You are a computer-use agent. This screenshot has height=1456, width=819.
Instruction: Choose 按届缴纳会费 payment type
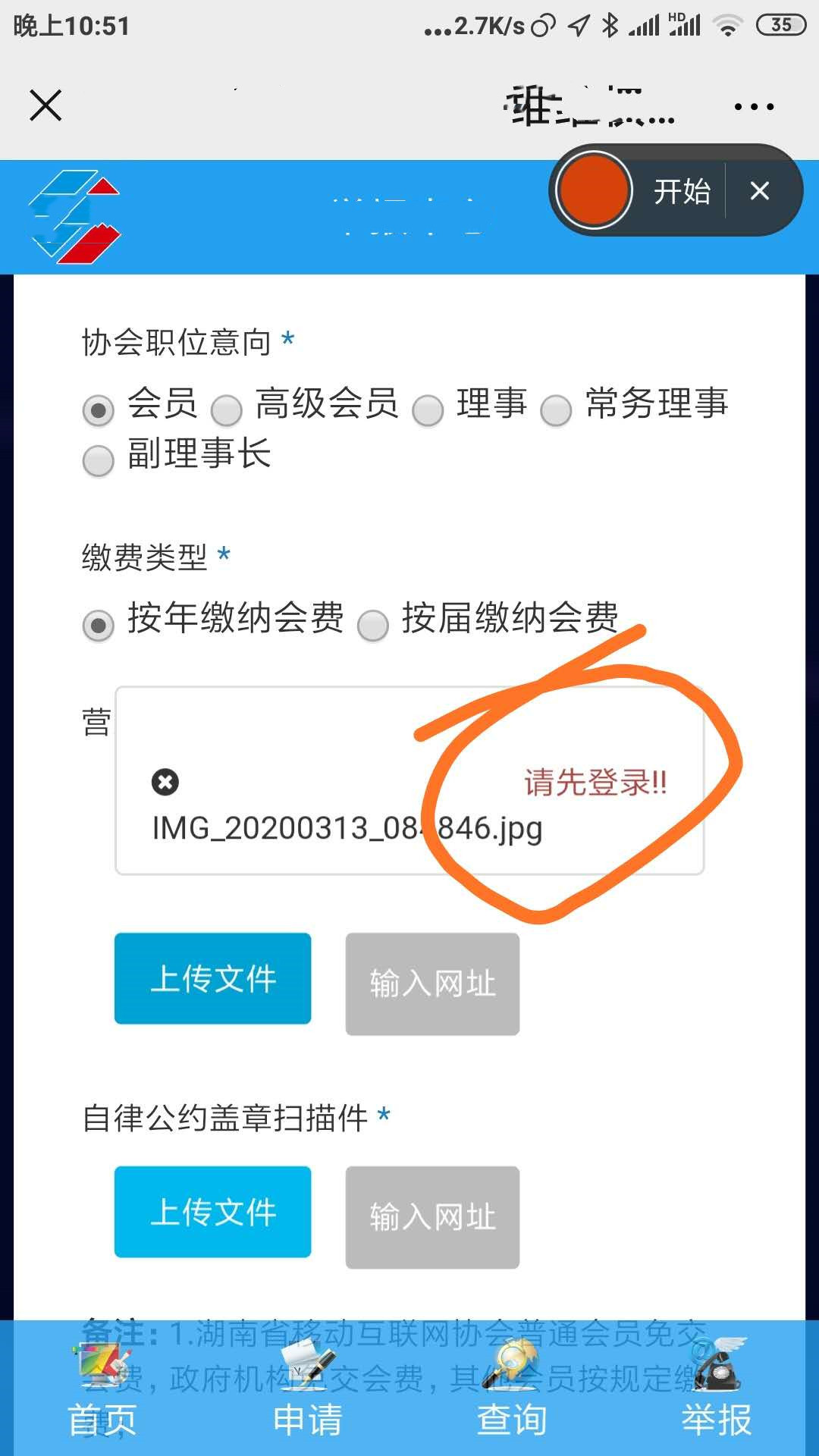pyautogui.click(x=373, y=626)
